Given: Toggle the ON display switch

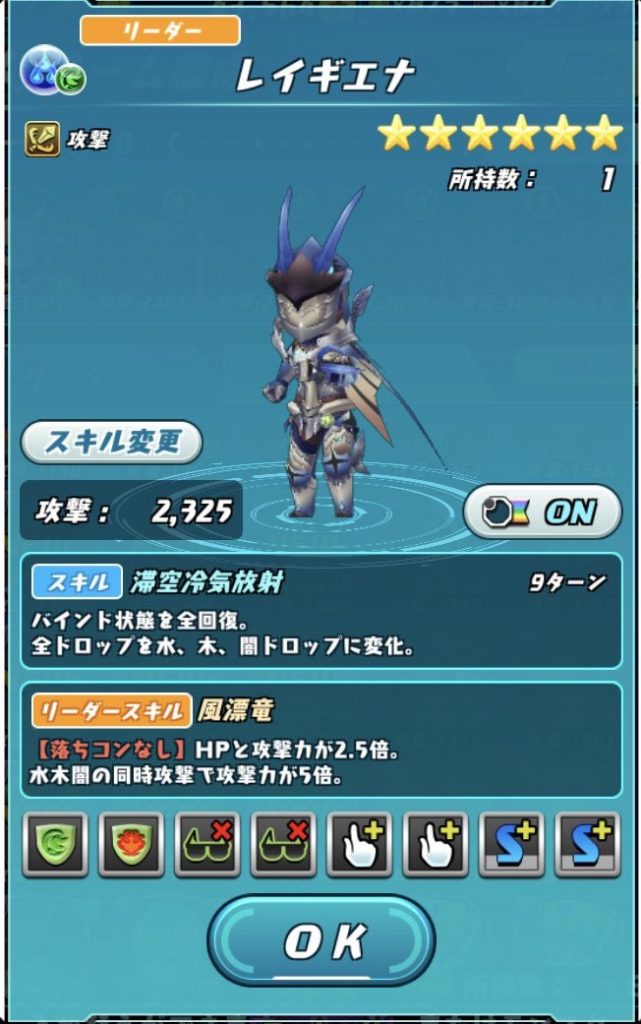Looking at the screenshot, I should pyautogui.click(x=543, y=512).
